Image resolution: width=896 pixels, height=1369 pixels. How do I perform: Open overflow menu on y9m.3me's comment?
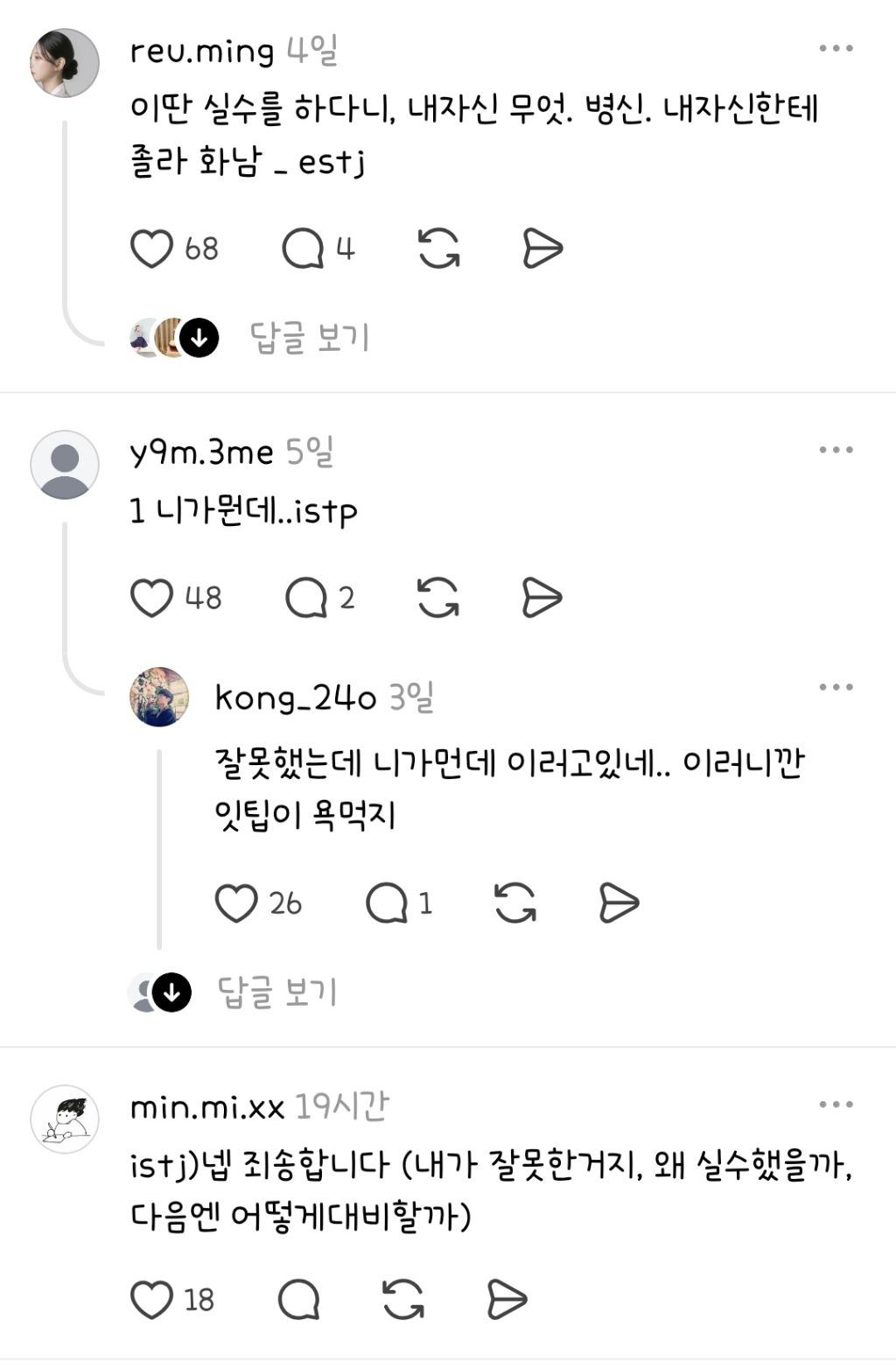tap(836, 450)
